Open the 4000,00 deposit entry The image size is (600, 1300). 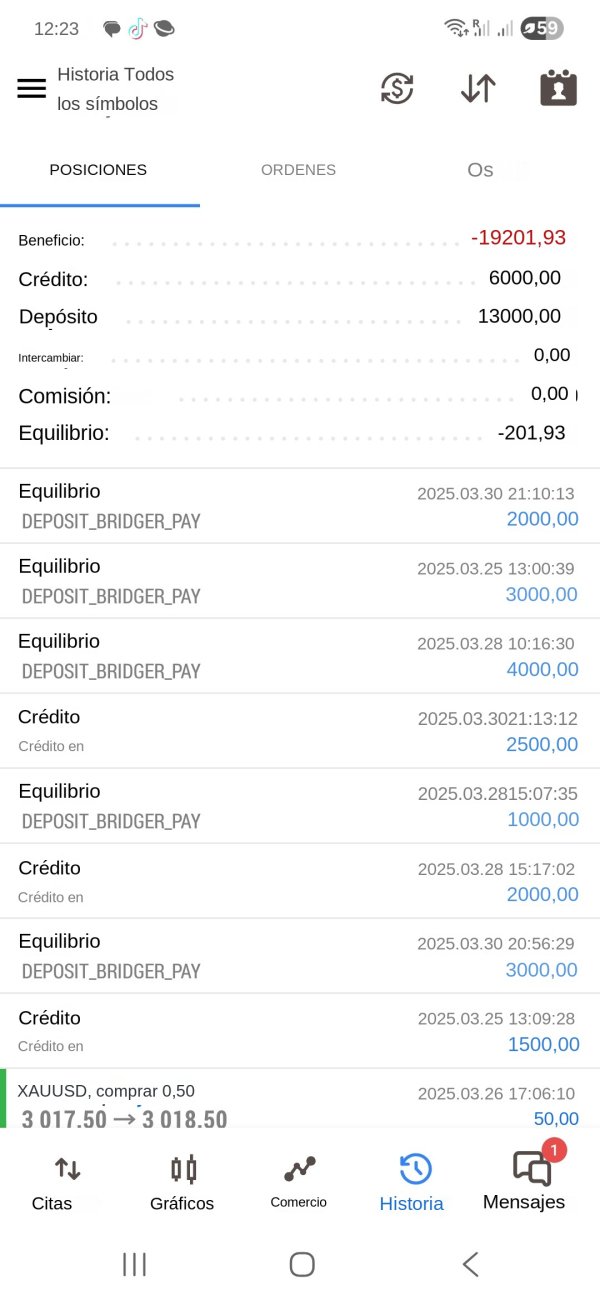300,656
